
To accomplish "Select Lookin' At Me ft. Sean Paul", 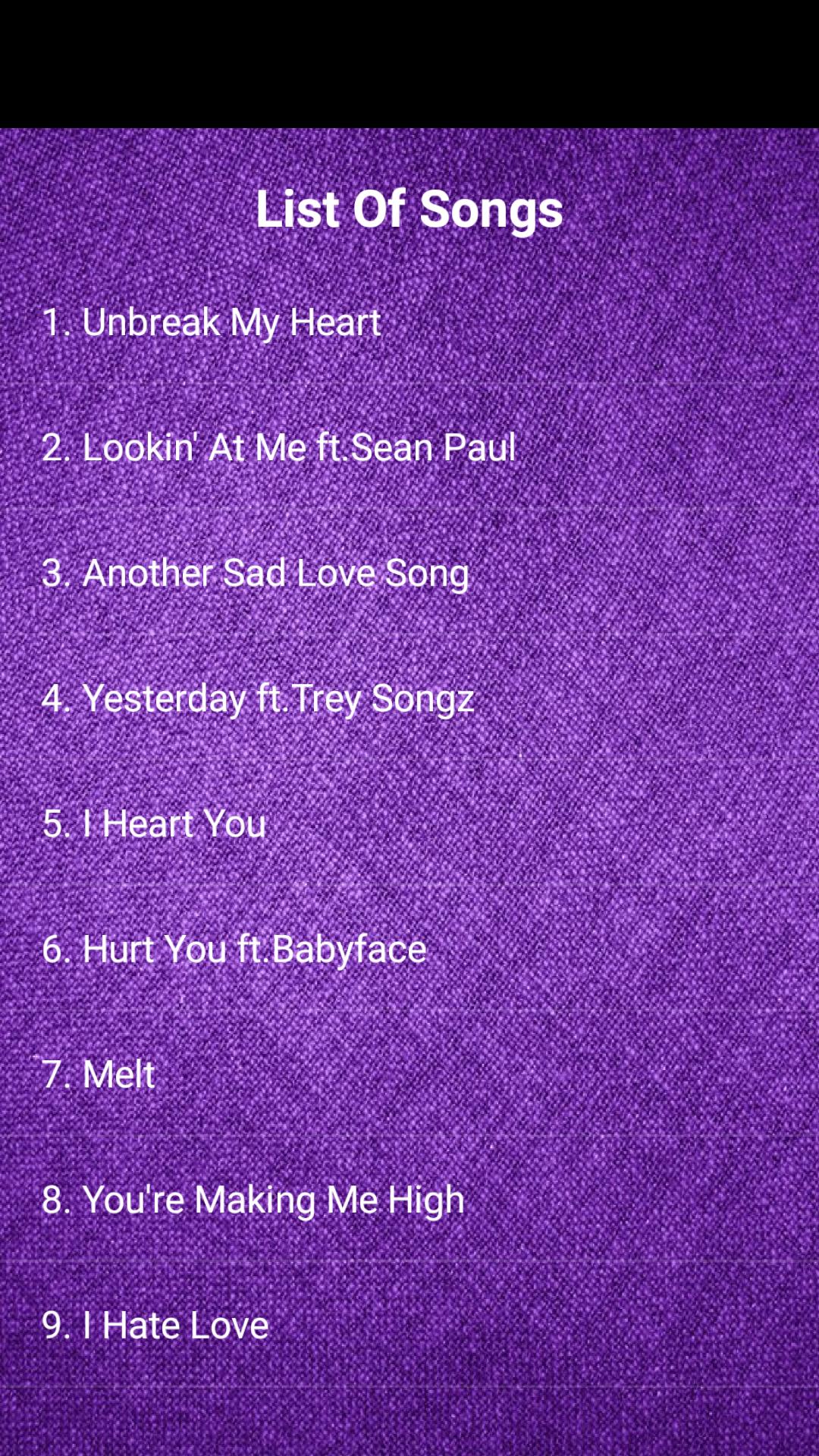I will pyautogui.click(x=279, y=448).
